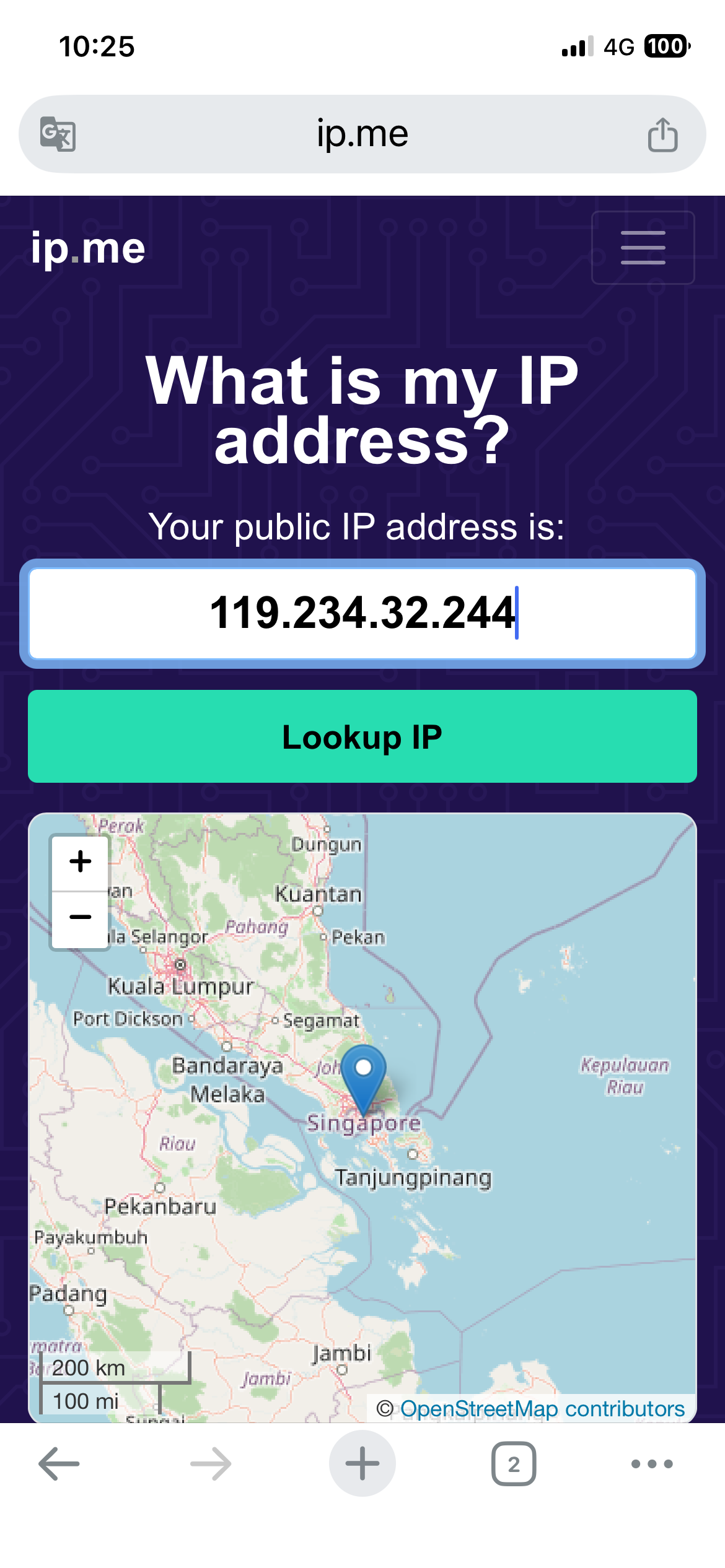Zoom in on the map

coord(81,861)
